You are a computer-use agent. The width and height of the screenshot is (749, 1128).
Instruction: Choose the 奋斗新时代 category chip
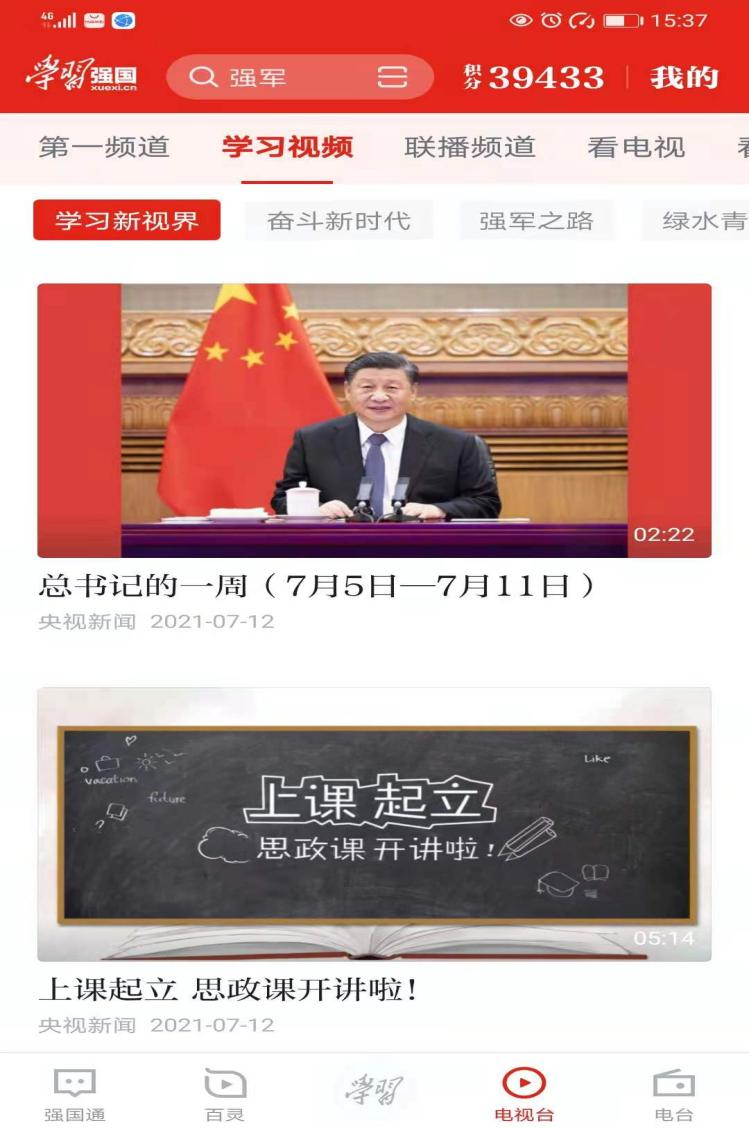click(x=339, y=221)
